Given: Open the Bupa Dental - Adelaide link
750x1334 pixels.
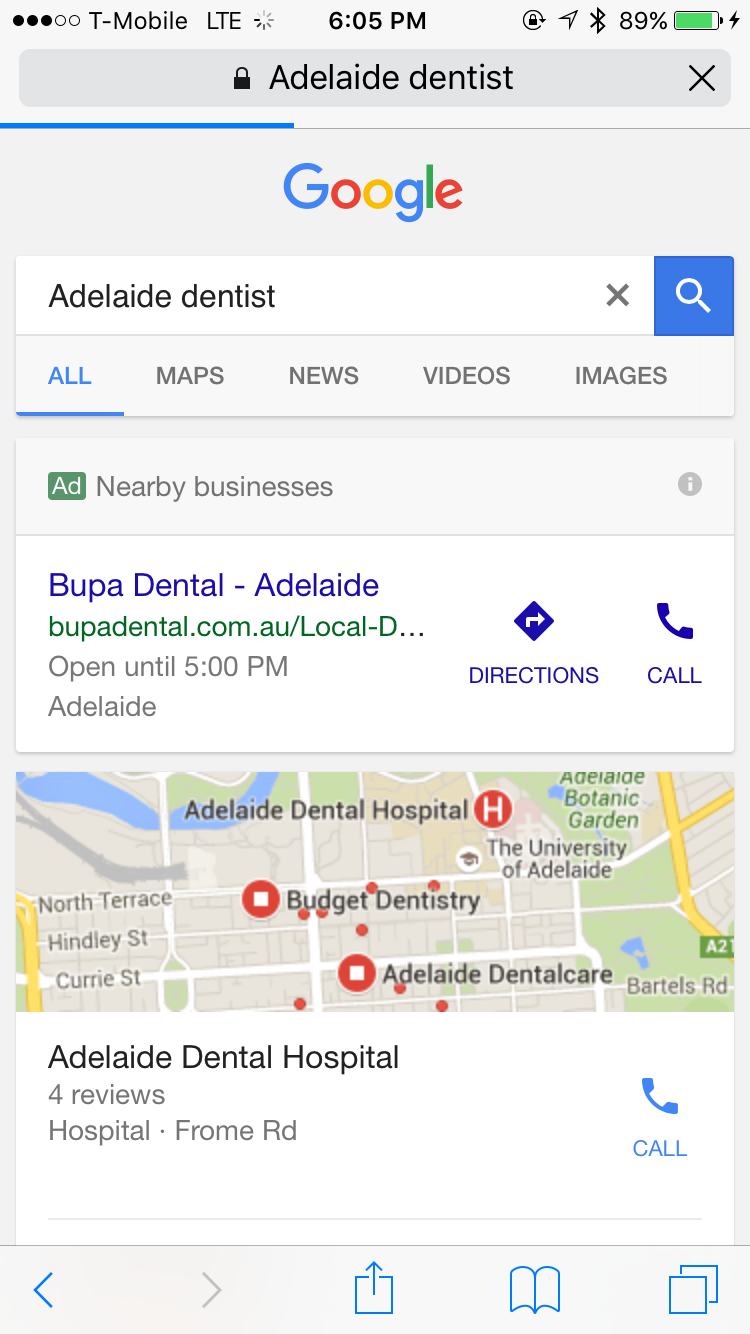Looking at the screenshot, I should point(214,585).
